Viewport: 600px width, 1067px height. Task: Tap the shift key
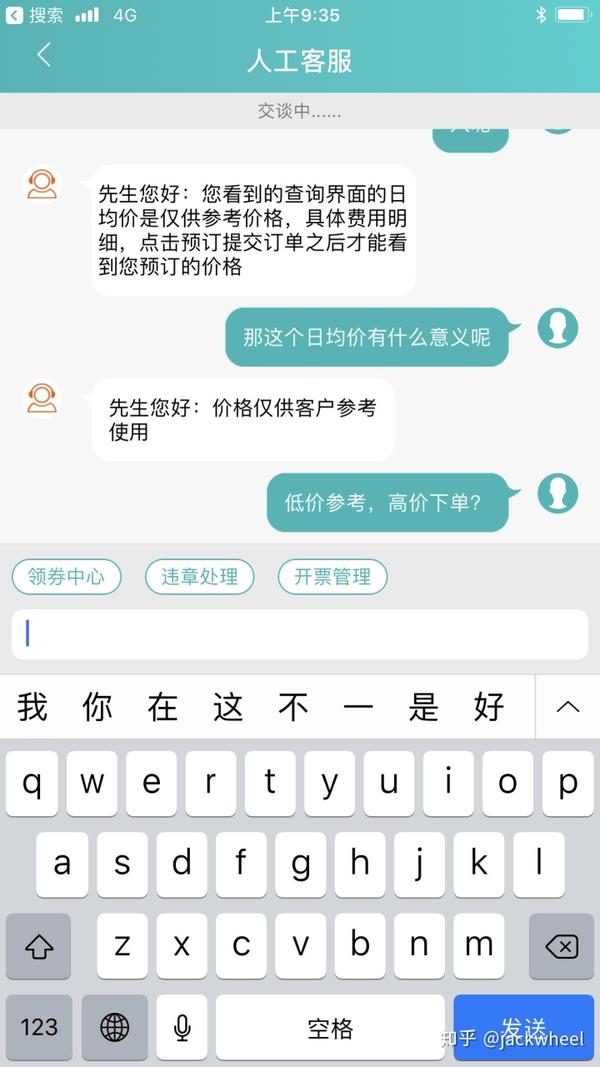click(x=39, y=946)
